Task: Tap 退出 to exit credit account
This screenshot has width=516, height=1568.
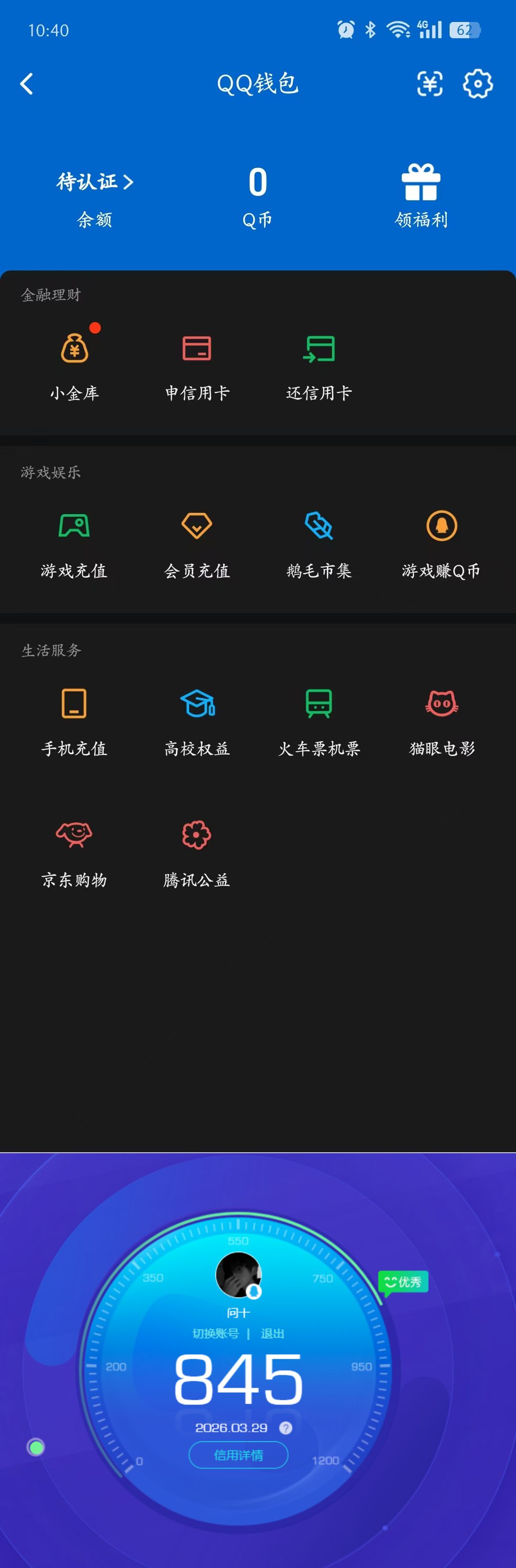Action: (x=272, y=1334)
